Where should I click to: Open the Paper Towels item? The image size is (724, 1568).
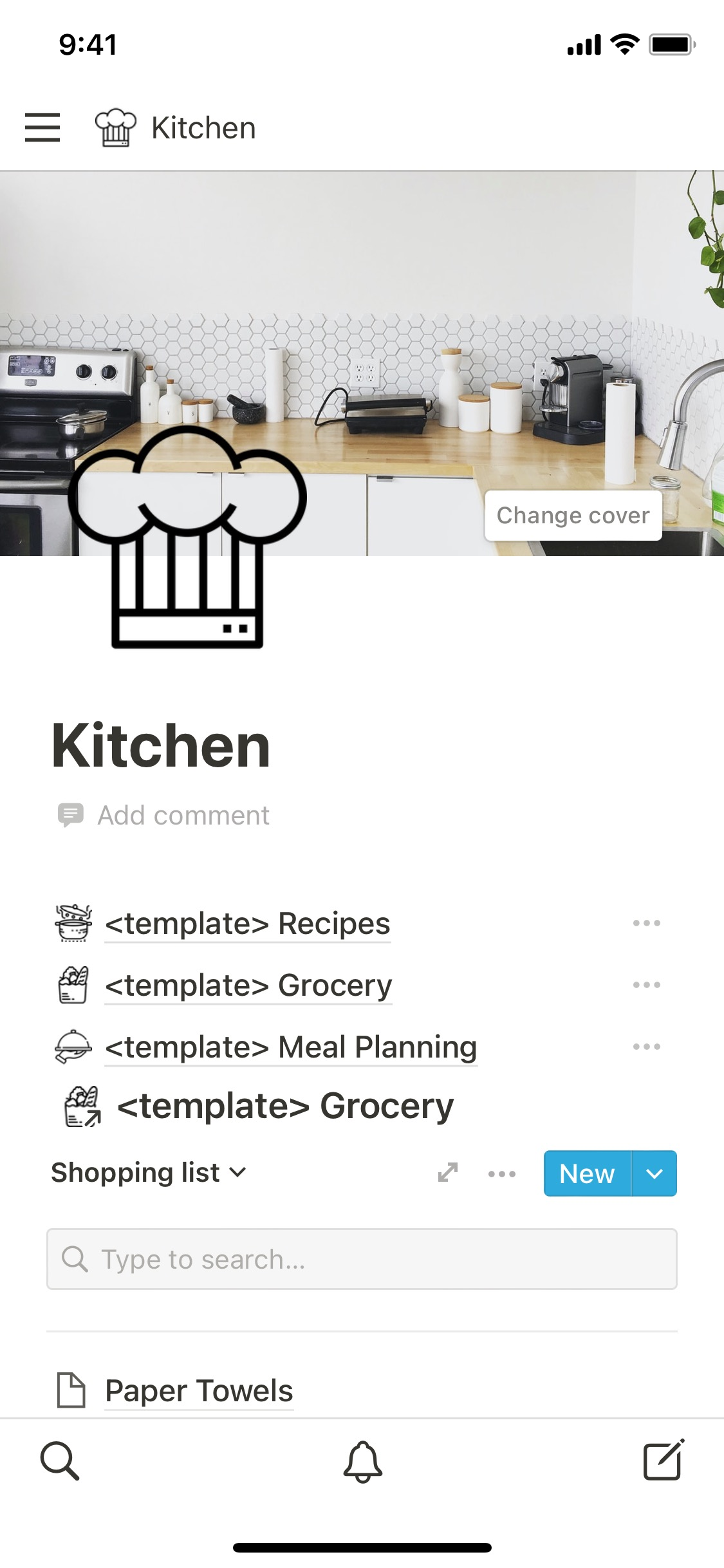point(199,1390)
